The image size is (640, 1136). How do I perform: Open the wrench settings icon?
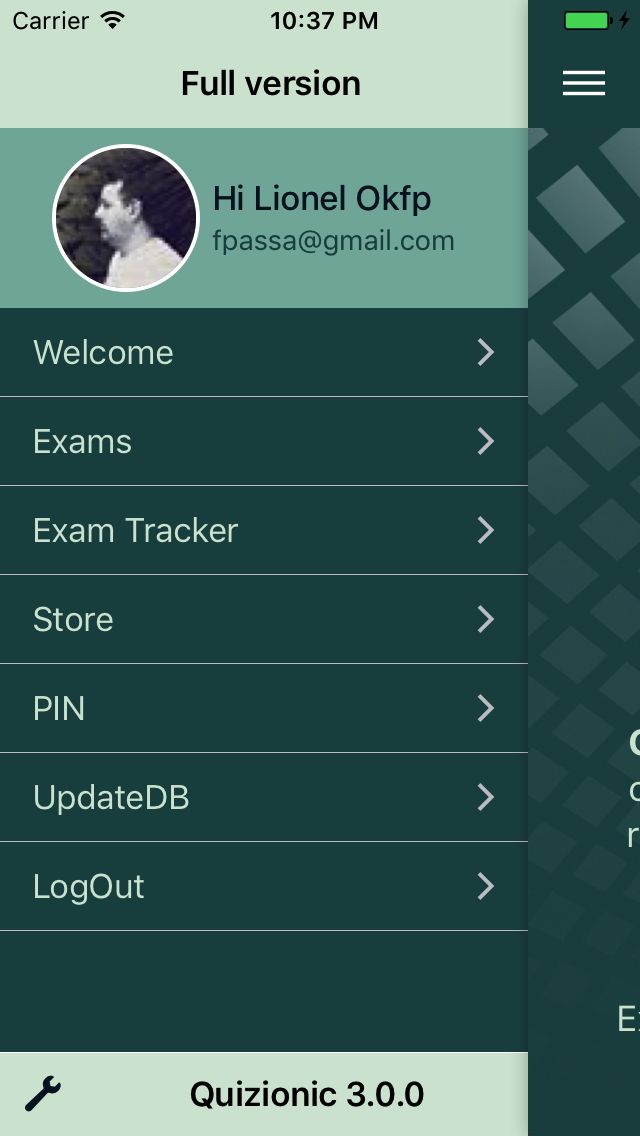pos(43,1094)
